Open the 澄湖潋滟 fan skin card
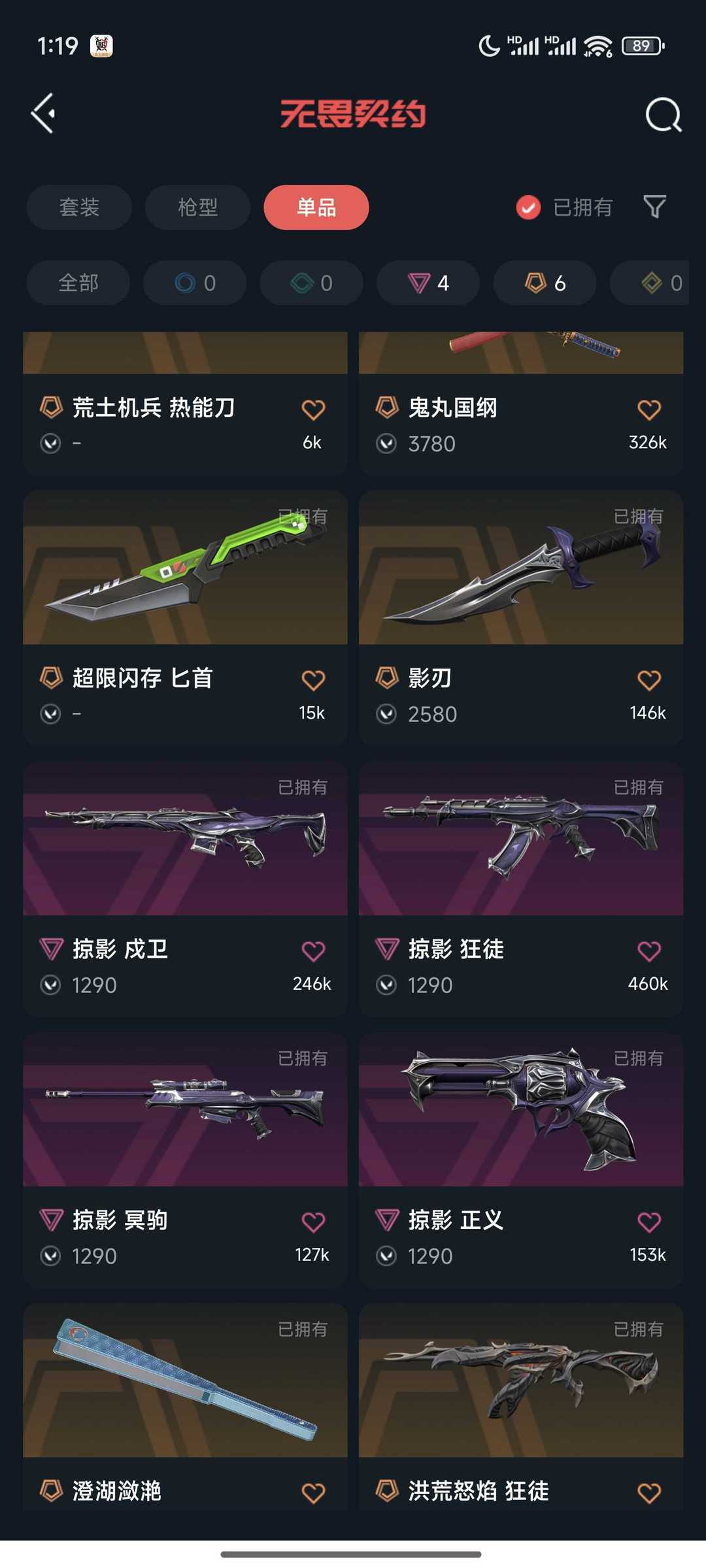 pyautogui.click(x=185, y=1406)
